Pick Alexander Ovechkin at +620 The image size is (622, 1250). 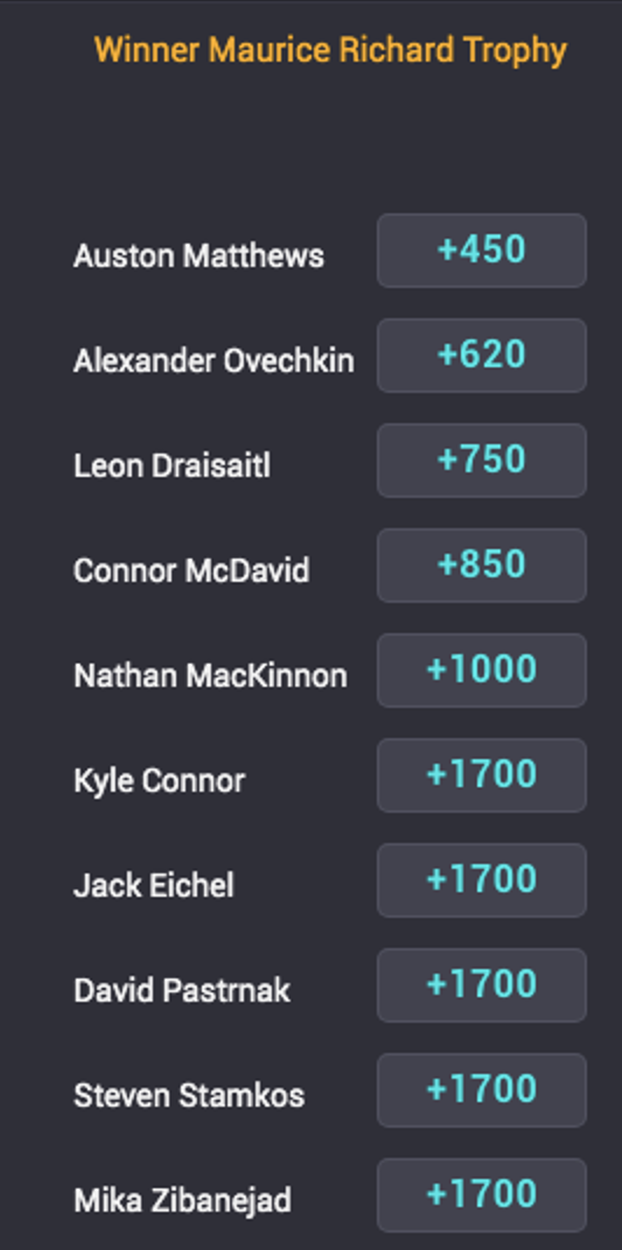481,355
